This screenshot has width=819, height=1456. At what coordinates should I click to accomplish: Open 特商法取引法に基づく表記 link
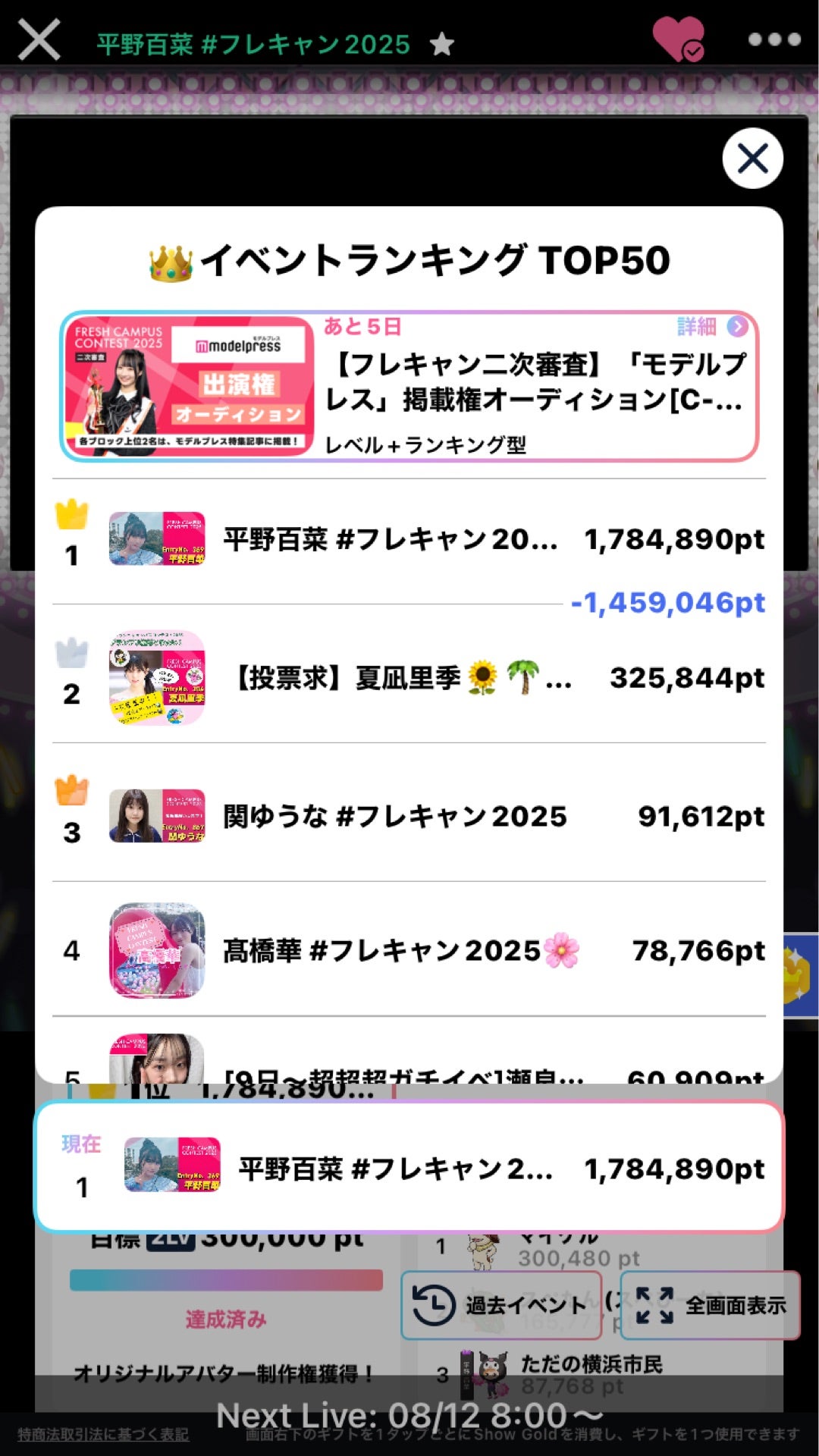[103, 1435]
